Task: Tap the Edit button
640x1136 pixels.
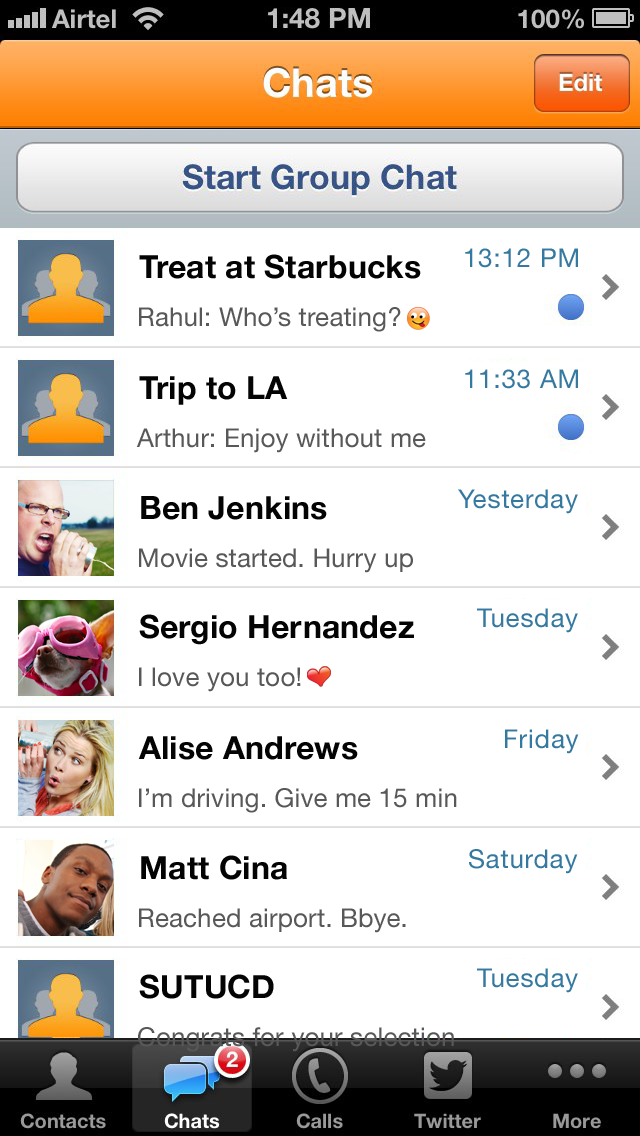Action: coord(580,83)
